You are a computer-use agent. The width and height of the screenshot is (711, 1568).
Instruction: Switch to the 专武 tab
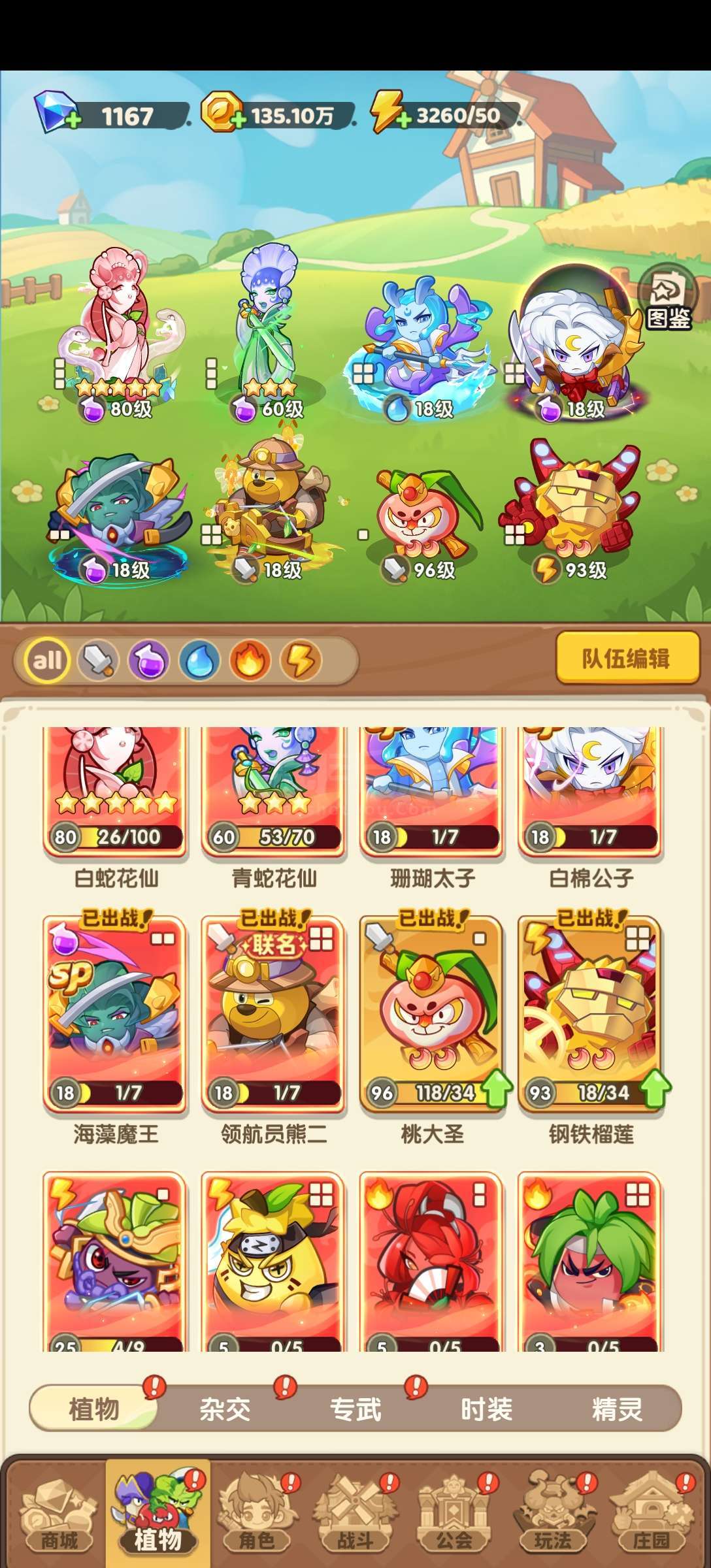pyautogui.click(x=355, y=1410)
